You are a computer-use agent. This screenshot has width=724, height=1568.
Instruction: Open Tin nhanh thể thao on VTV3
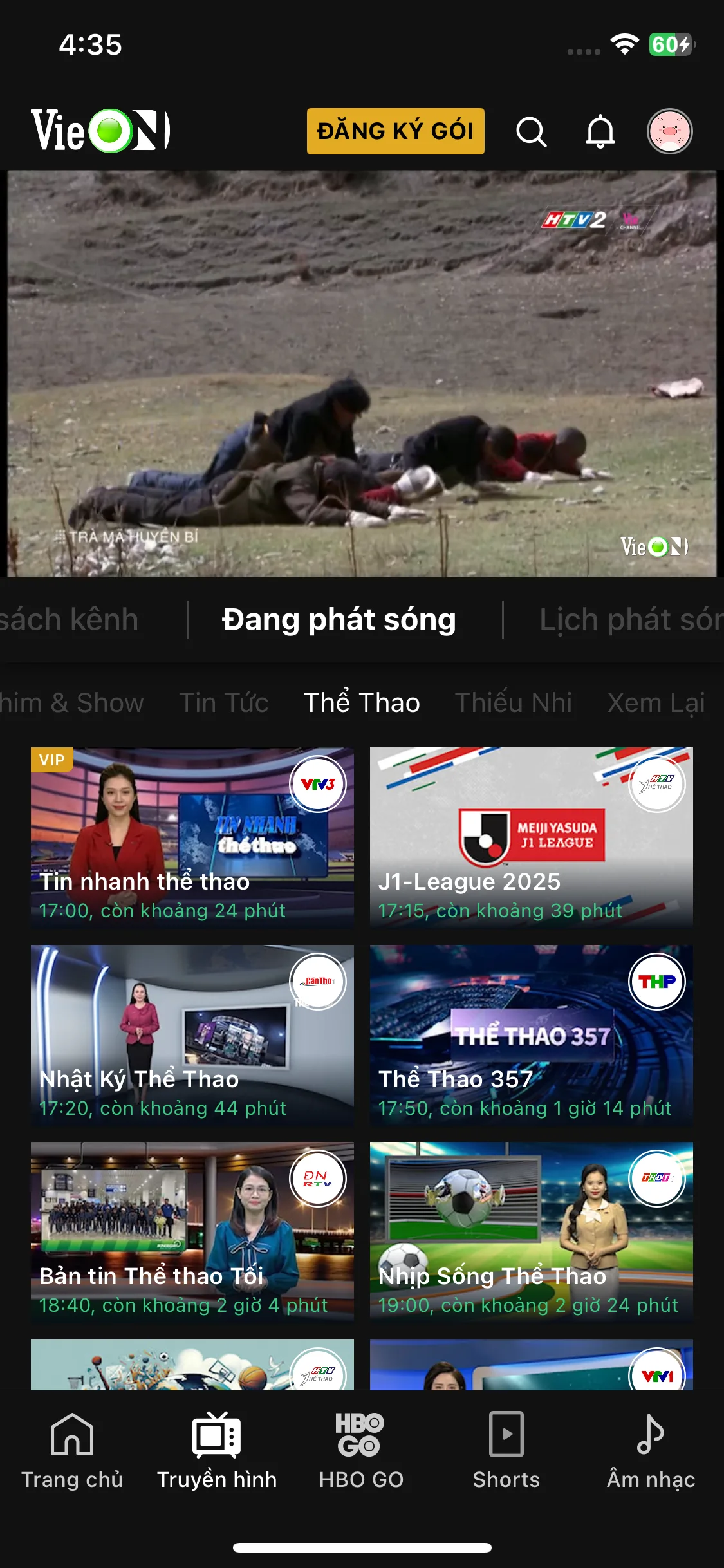(192, 837)
